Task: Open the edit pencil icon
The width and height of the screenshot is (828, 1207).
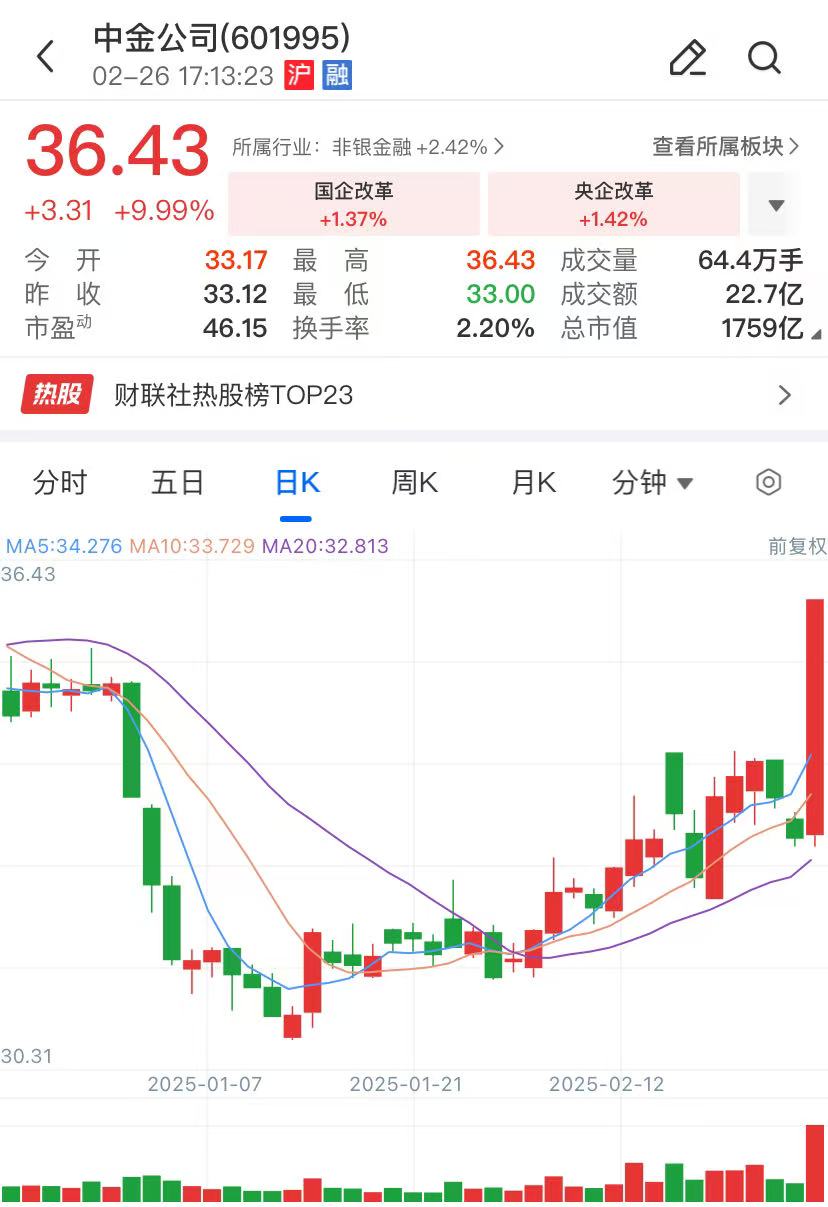Action: pos(687,58)
